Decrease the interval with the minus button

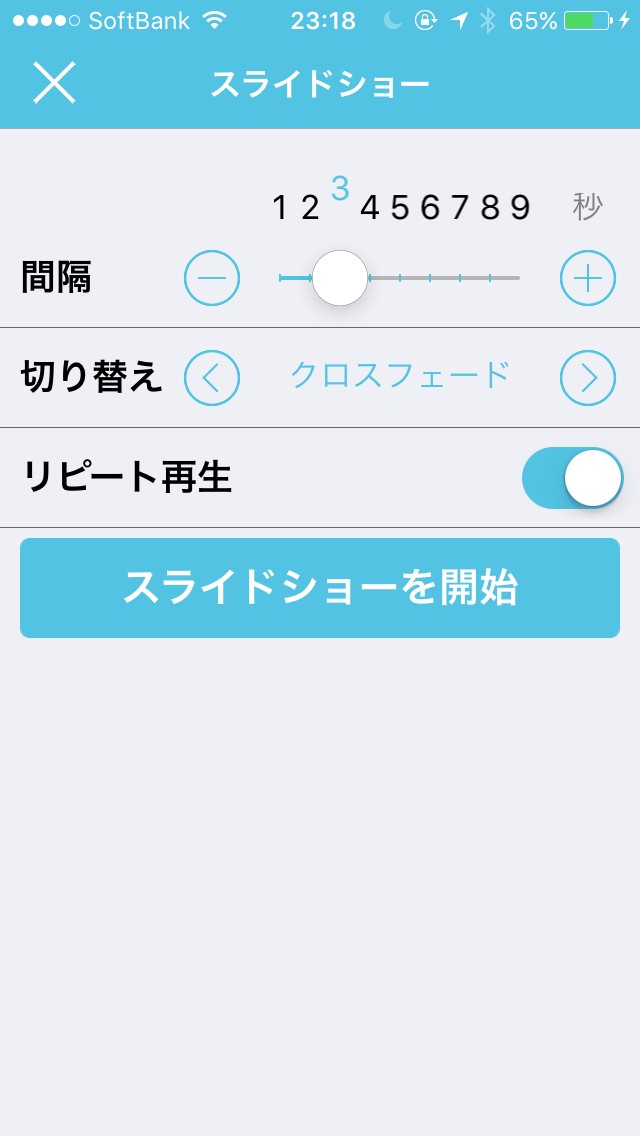point(212,278)
